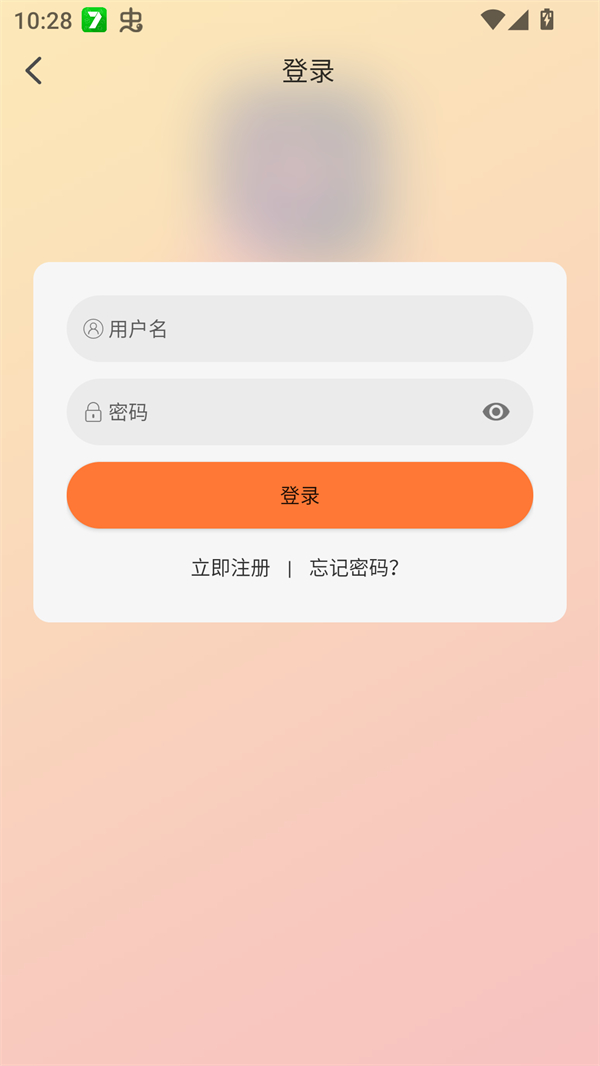The height and width of the screenshot is (1066, 600).
Task: Open the 立即注册 registration link
Action: 231,568
